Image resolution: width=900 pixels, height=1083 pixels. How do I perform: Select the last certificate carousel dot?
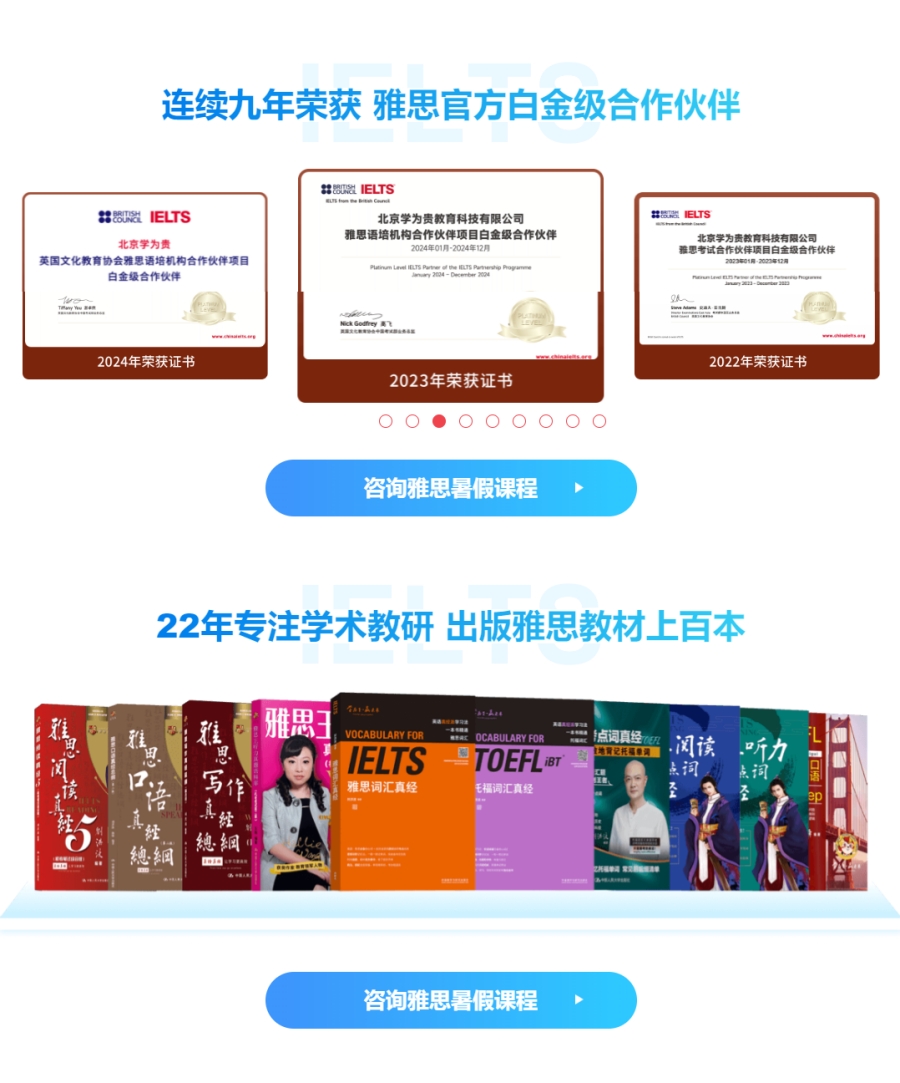599,421
